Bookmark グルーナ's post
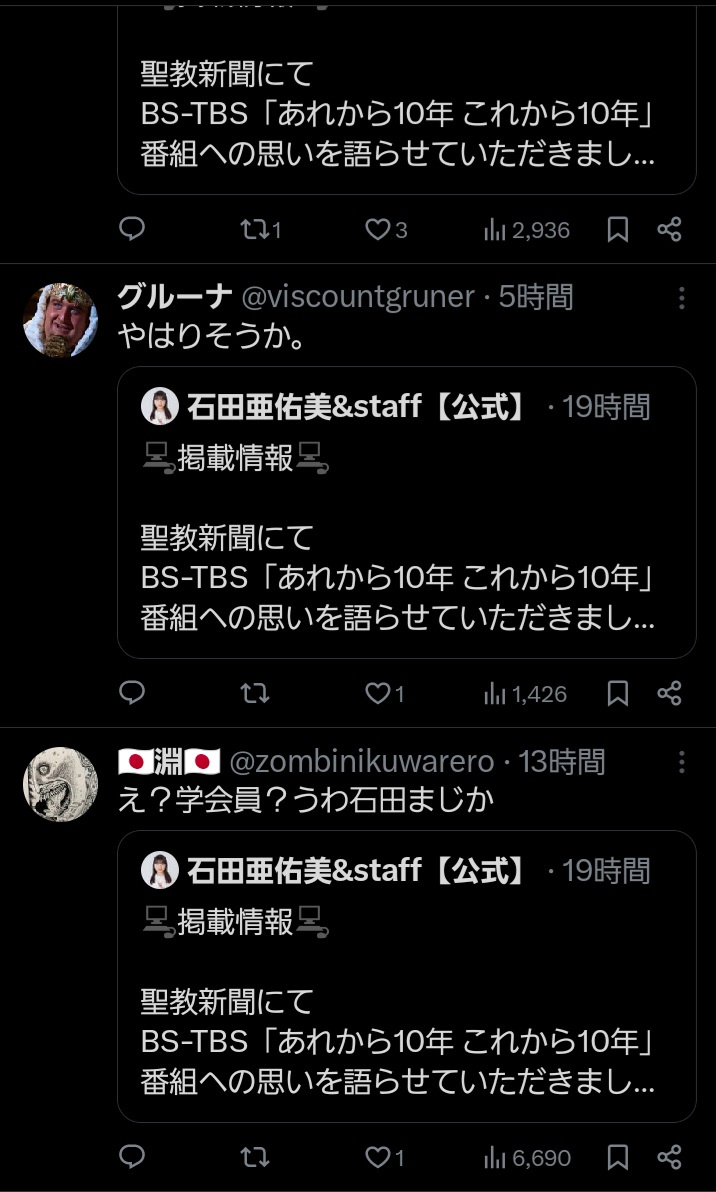The width and height of the screenshot is (716, 1192). click(618, 693)
